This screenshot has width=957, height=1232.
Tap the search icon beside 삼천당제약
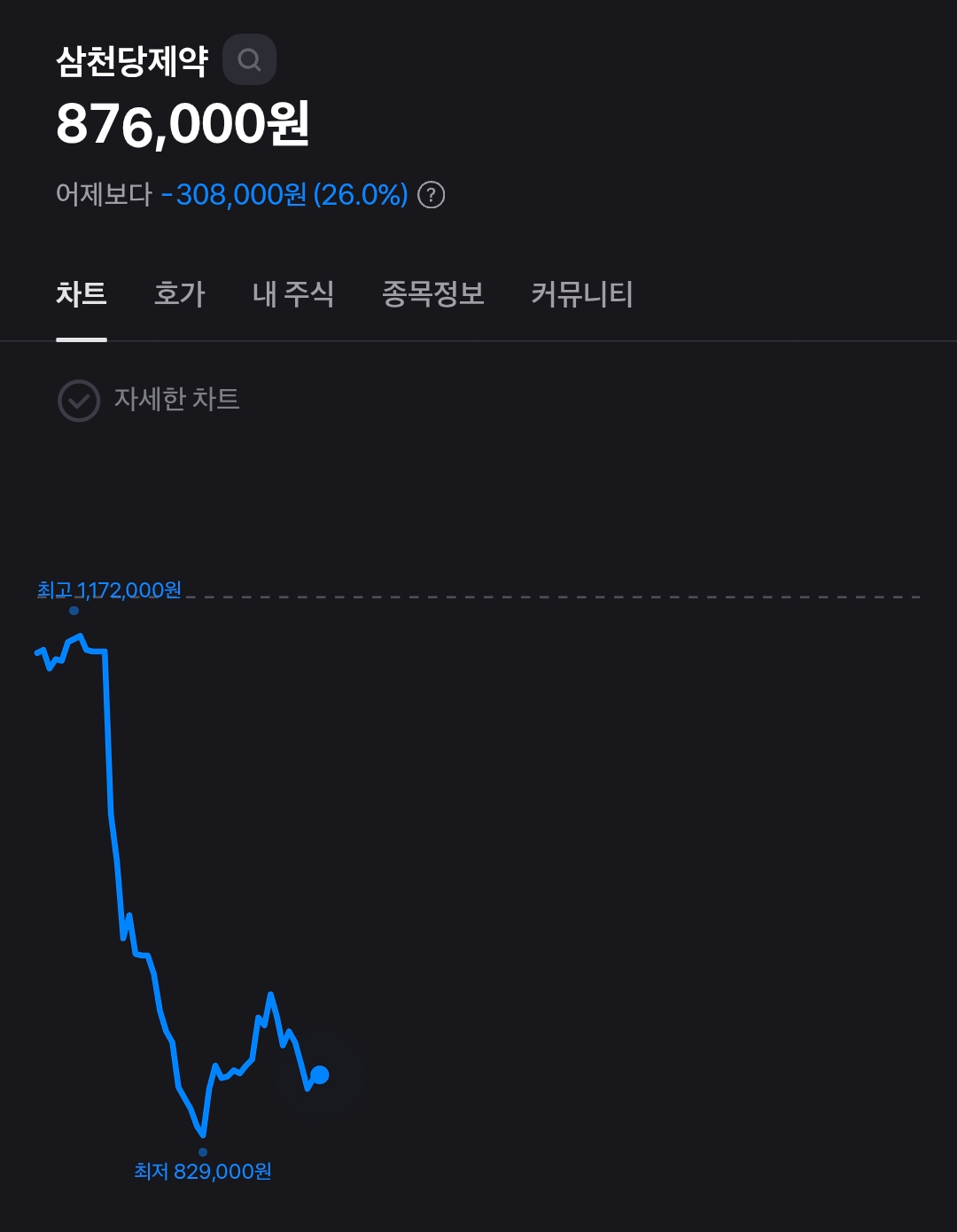point(249,60)
